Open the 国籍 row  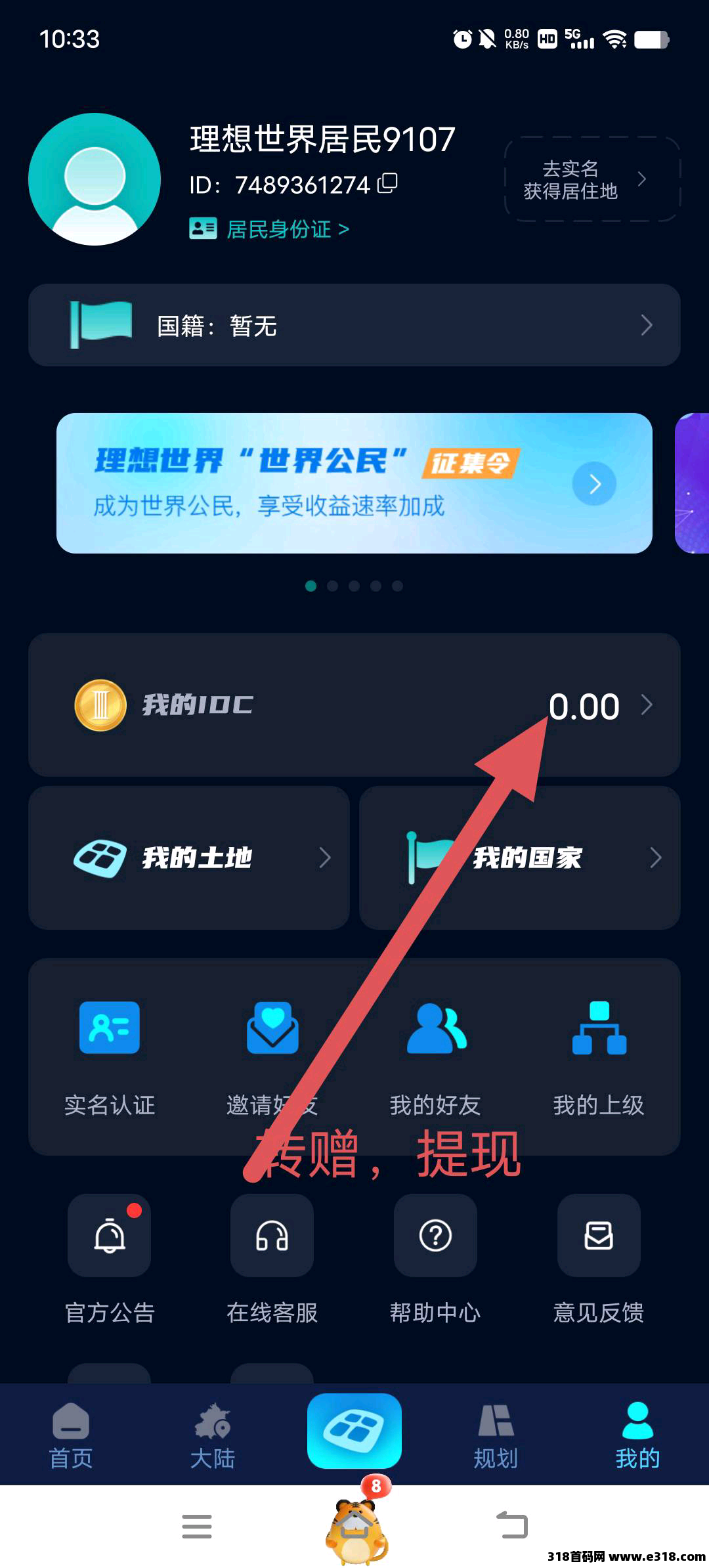click(354, 325)
